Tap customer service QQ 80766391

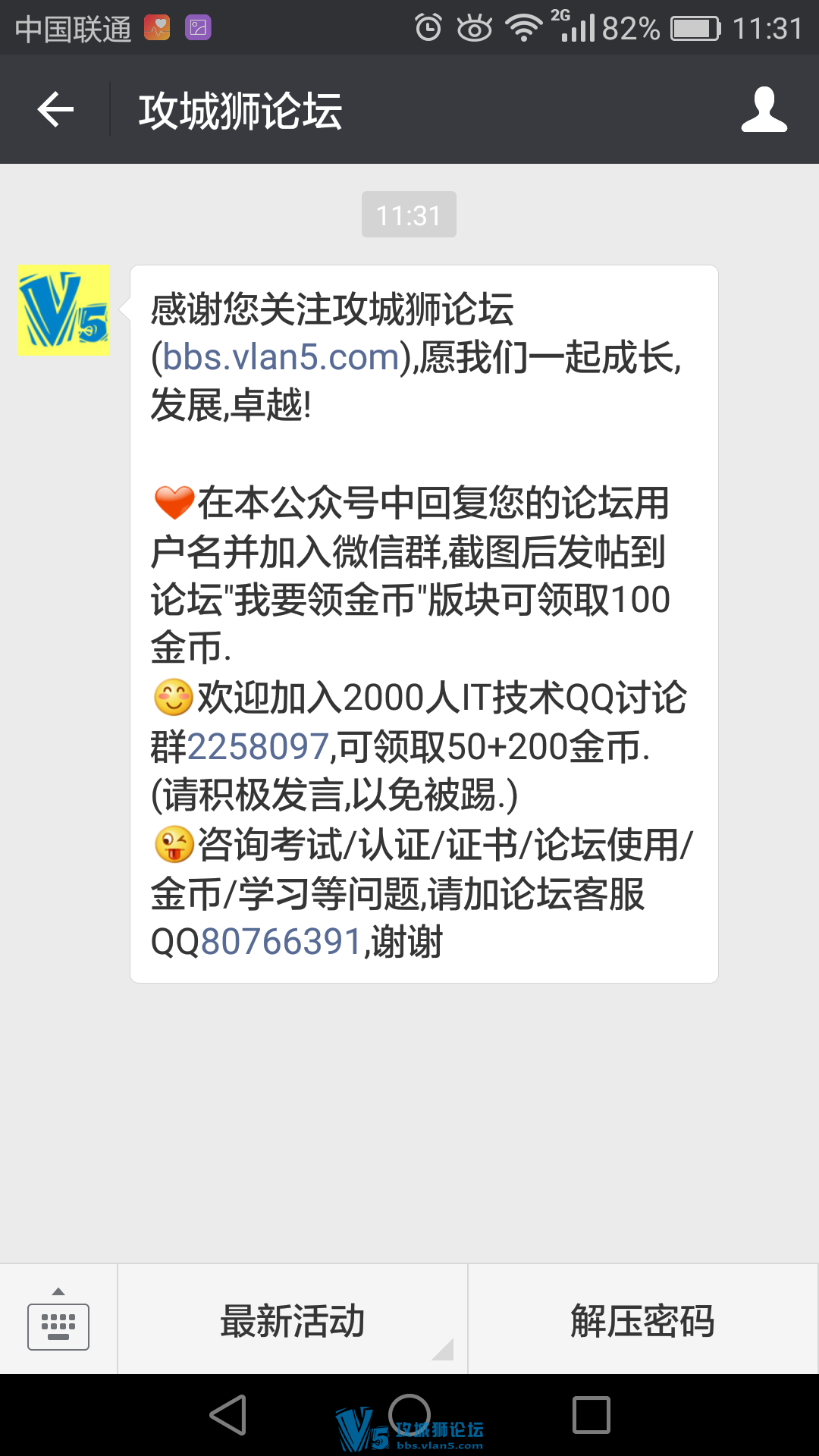pos(281,942)
